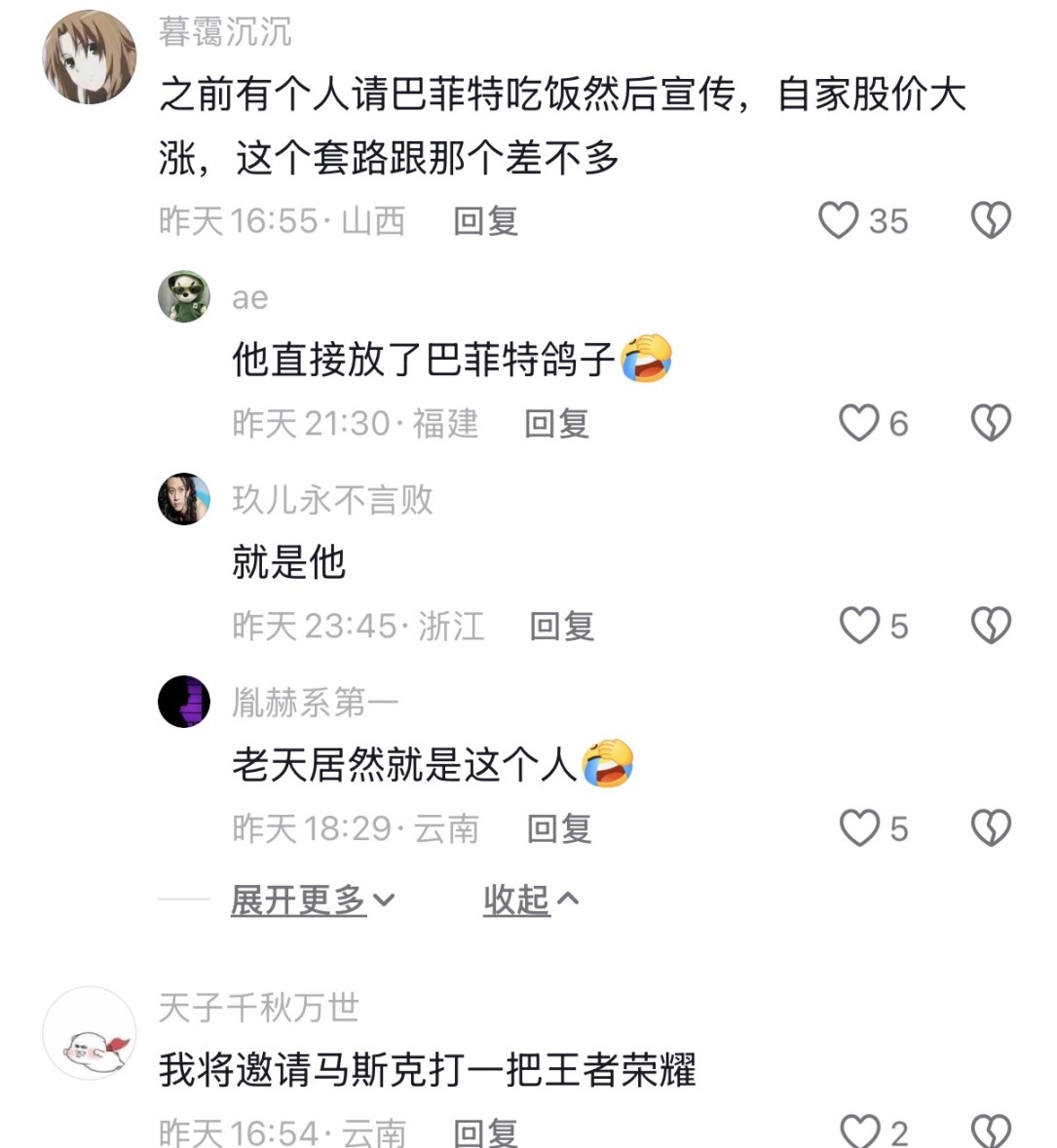Dislike 胤赫系第一's reply
This screenshot has height=1148, width=1057.
click(991, 828)
